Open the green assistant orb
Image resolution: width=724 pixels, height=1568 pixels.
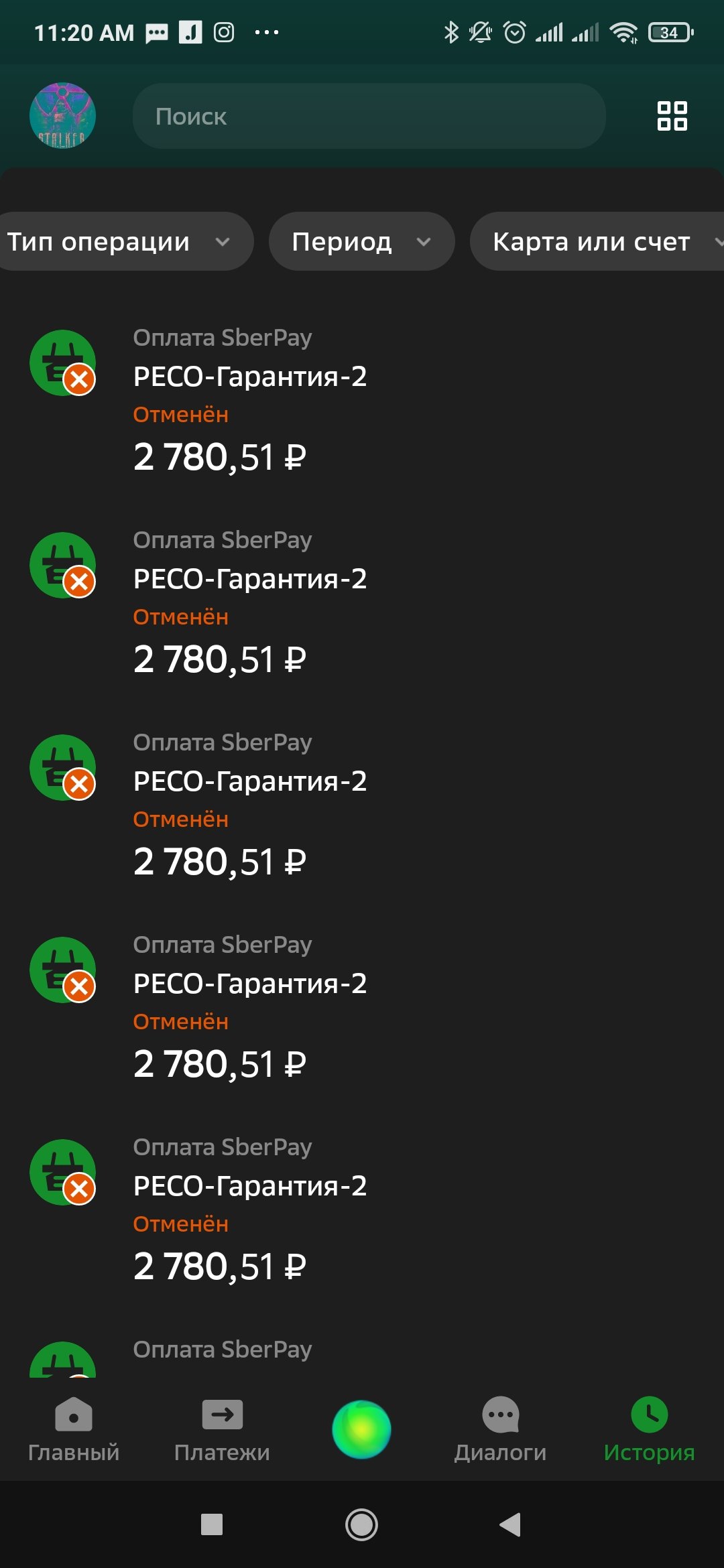tap(361, 1429)
